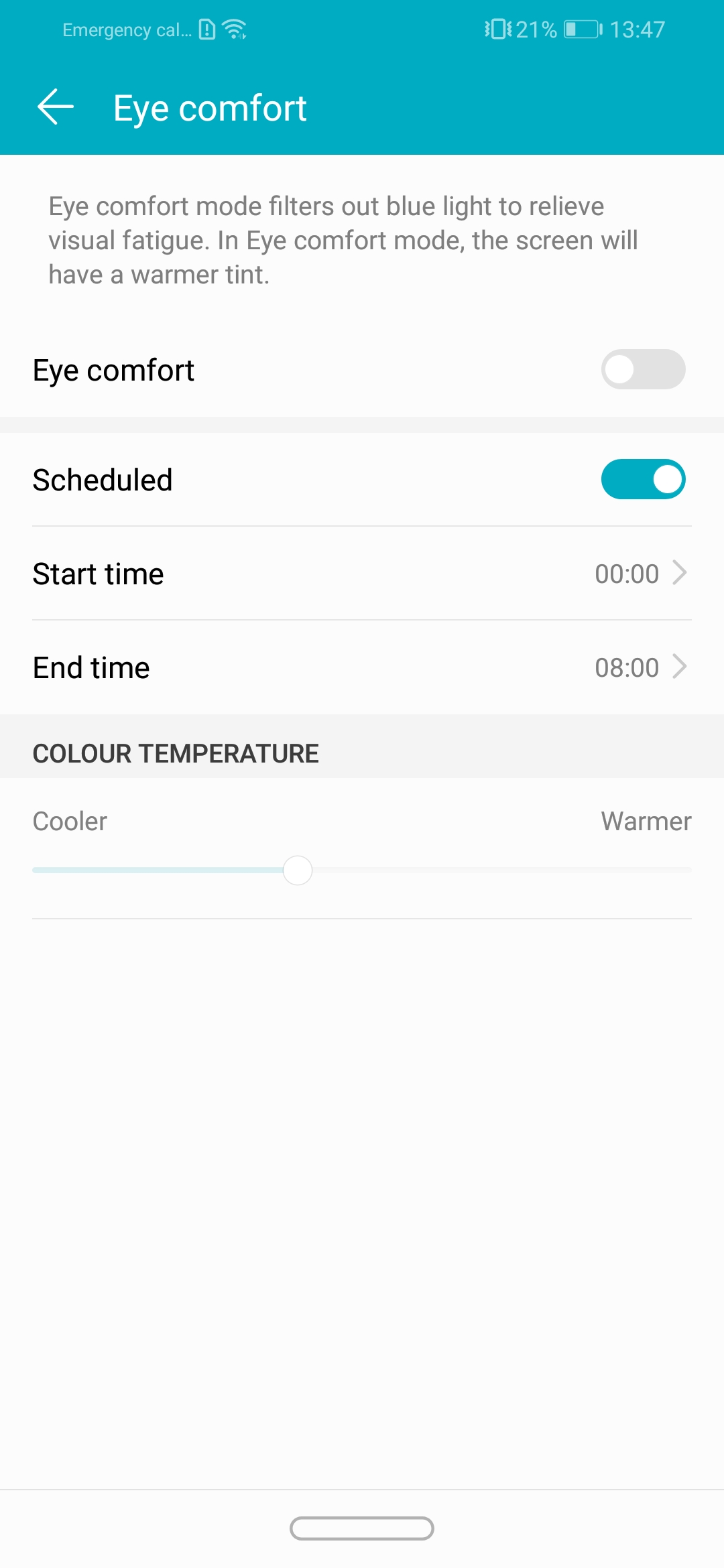
Task: Turn off the Scheduled toggle
Action: (643, 479)
